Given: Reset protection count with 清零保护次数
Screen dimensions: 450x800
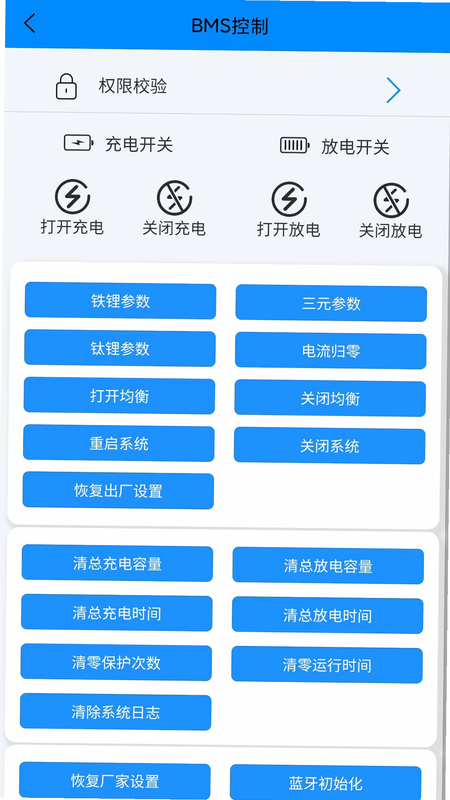Looking at the screenshot, I should (x=116, y=662).
